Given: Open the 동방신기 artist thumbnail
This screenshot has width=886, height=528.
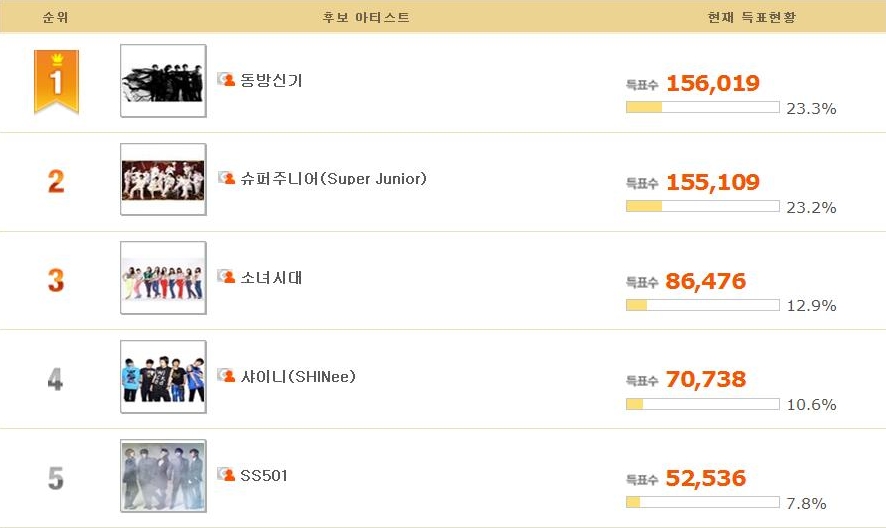Looking at the screenshot, I should (163, 81).
